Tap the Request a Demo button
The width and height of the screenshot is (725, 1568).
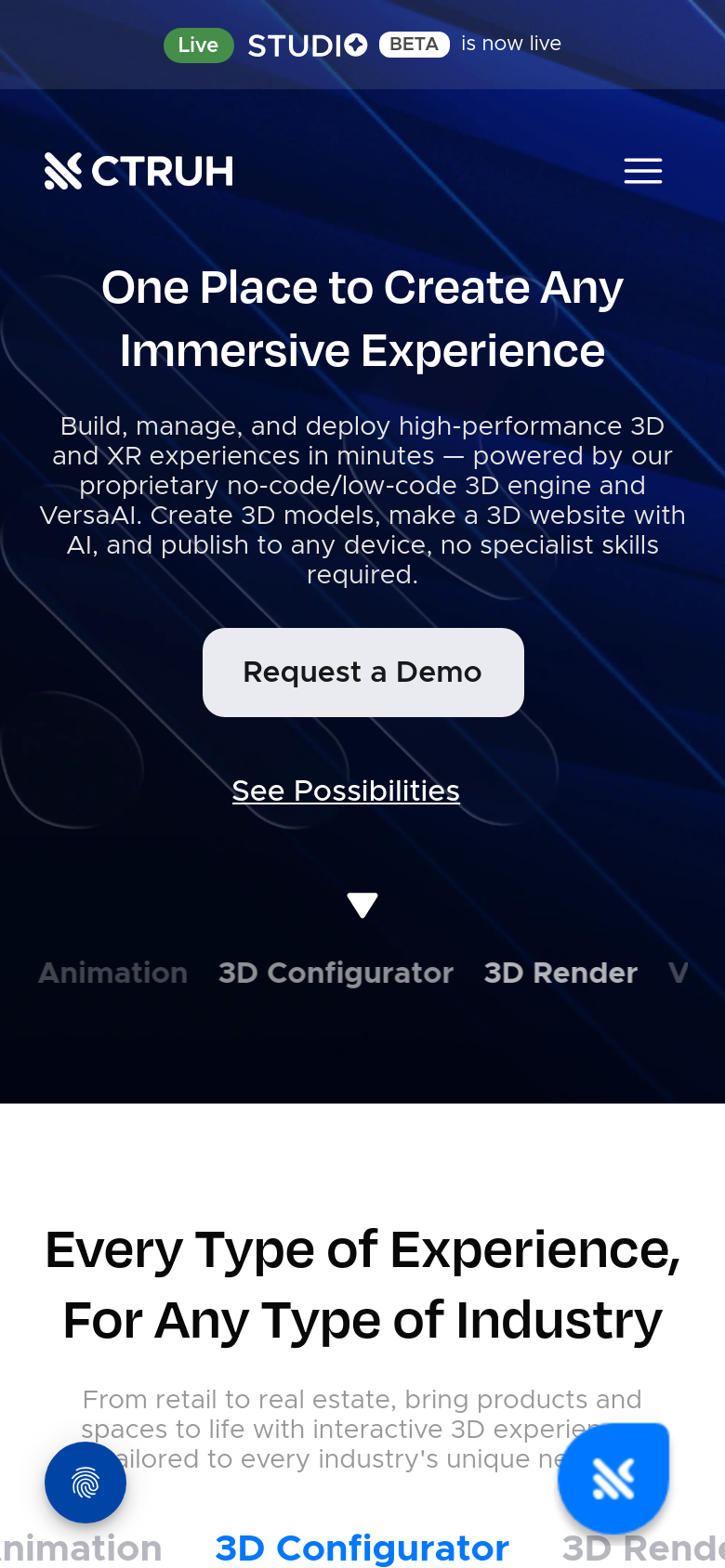coord(362,673)
